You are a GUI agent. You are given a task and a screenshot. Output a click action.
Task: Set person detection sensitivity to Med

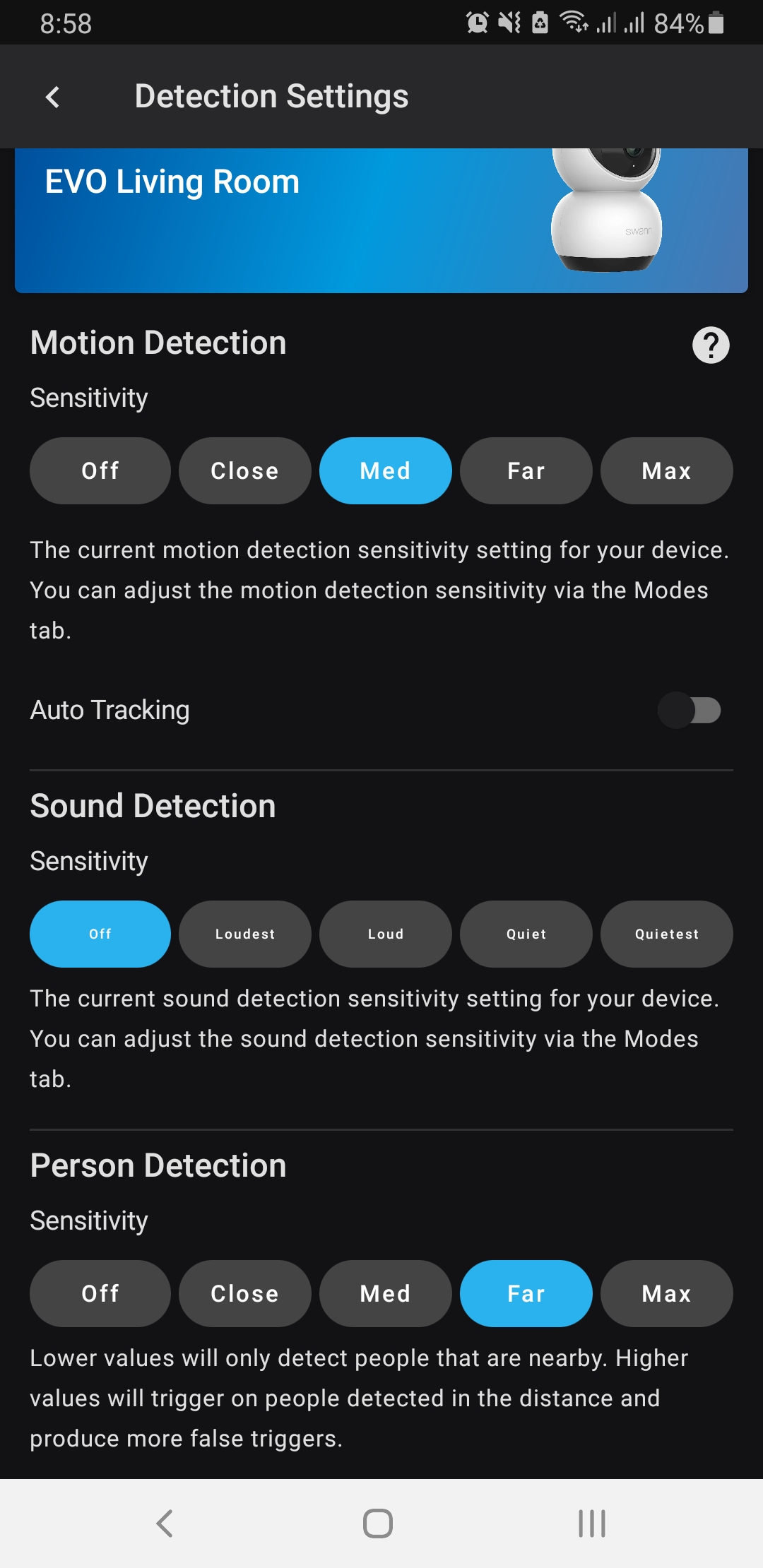[385, 1293]
